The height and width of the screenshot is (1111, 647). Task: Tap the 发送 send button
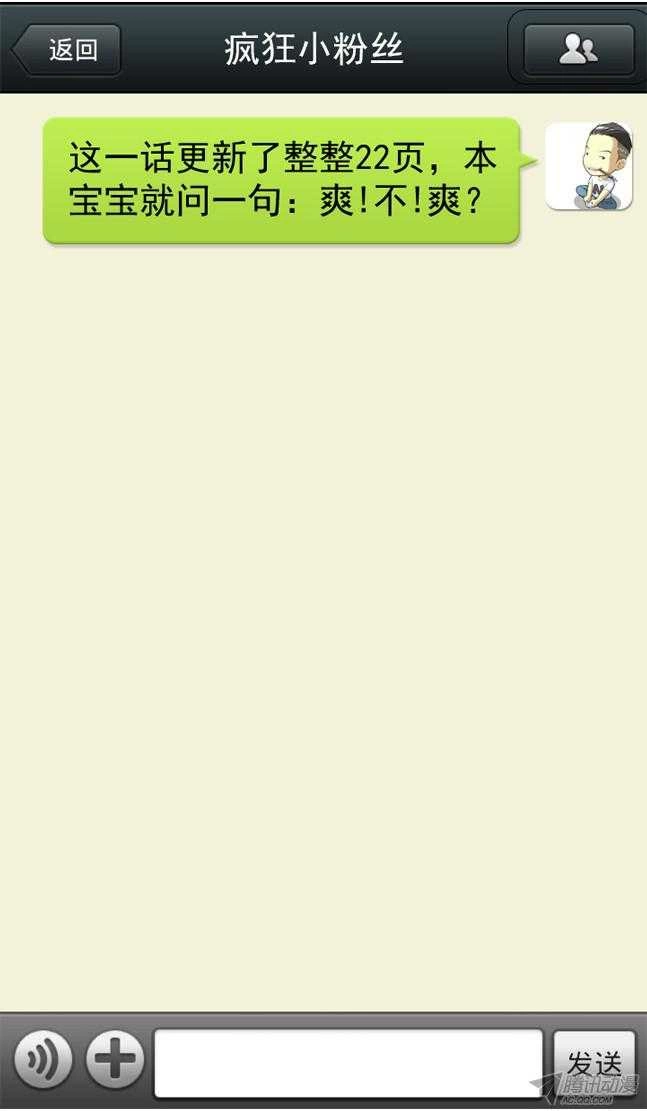point(594,1062)
